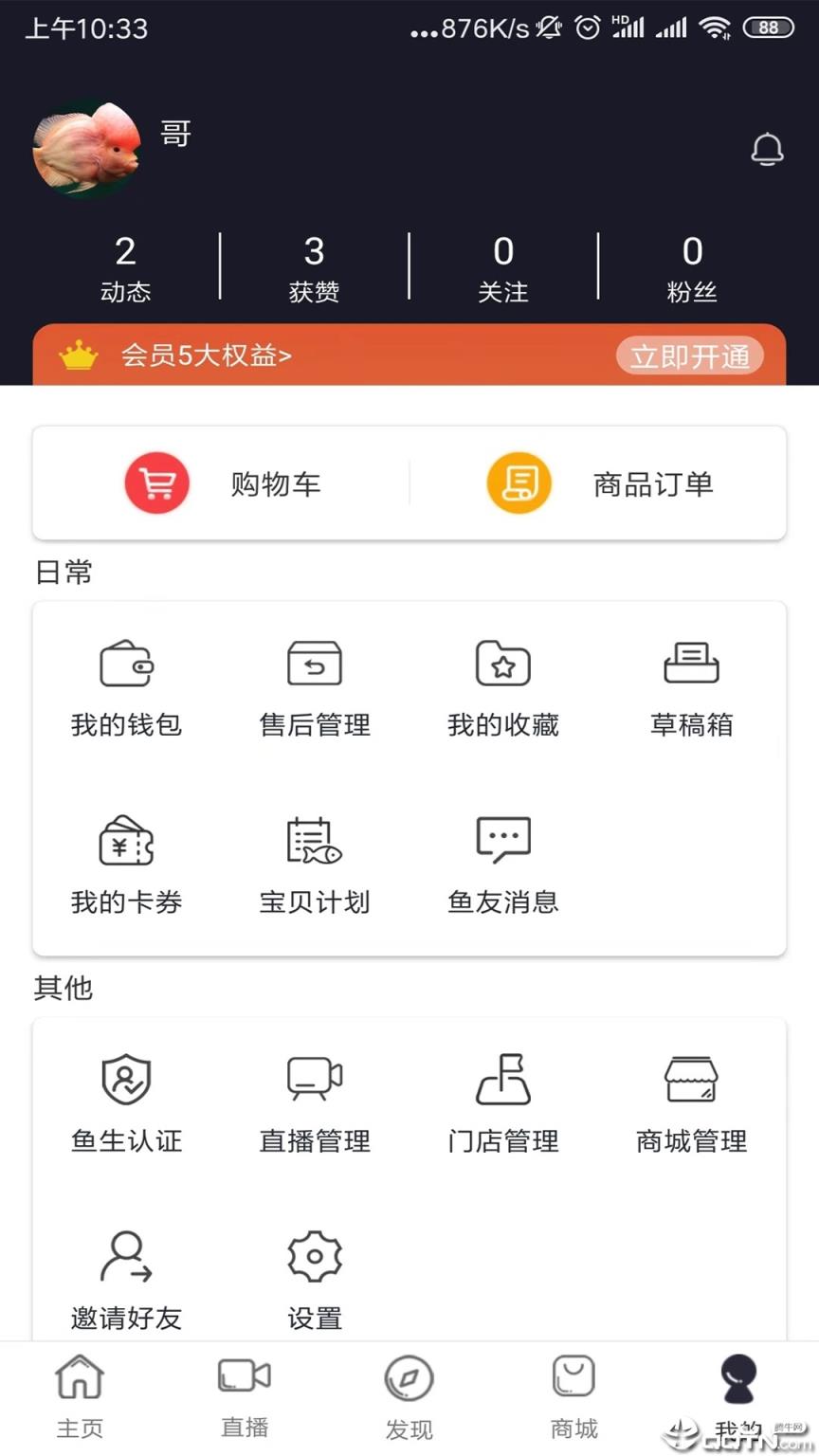Viewport: 819px width, 1456px height.
Task: View 会员5大权益 membership benefits link
Action: [x=209, y=355]
